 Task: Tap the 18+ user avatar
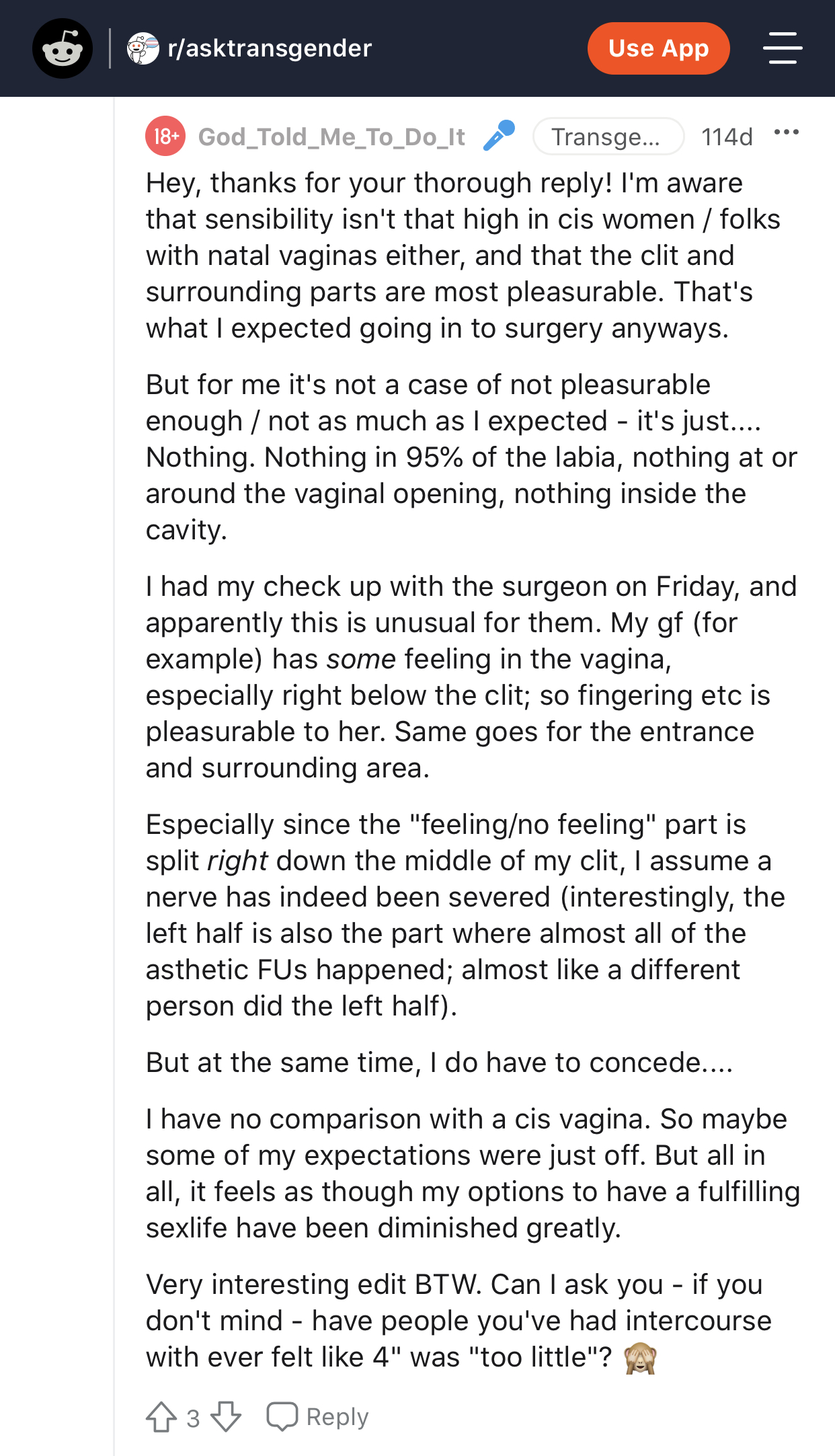click(x=165, y=137)
